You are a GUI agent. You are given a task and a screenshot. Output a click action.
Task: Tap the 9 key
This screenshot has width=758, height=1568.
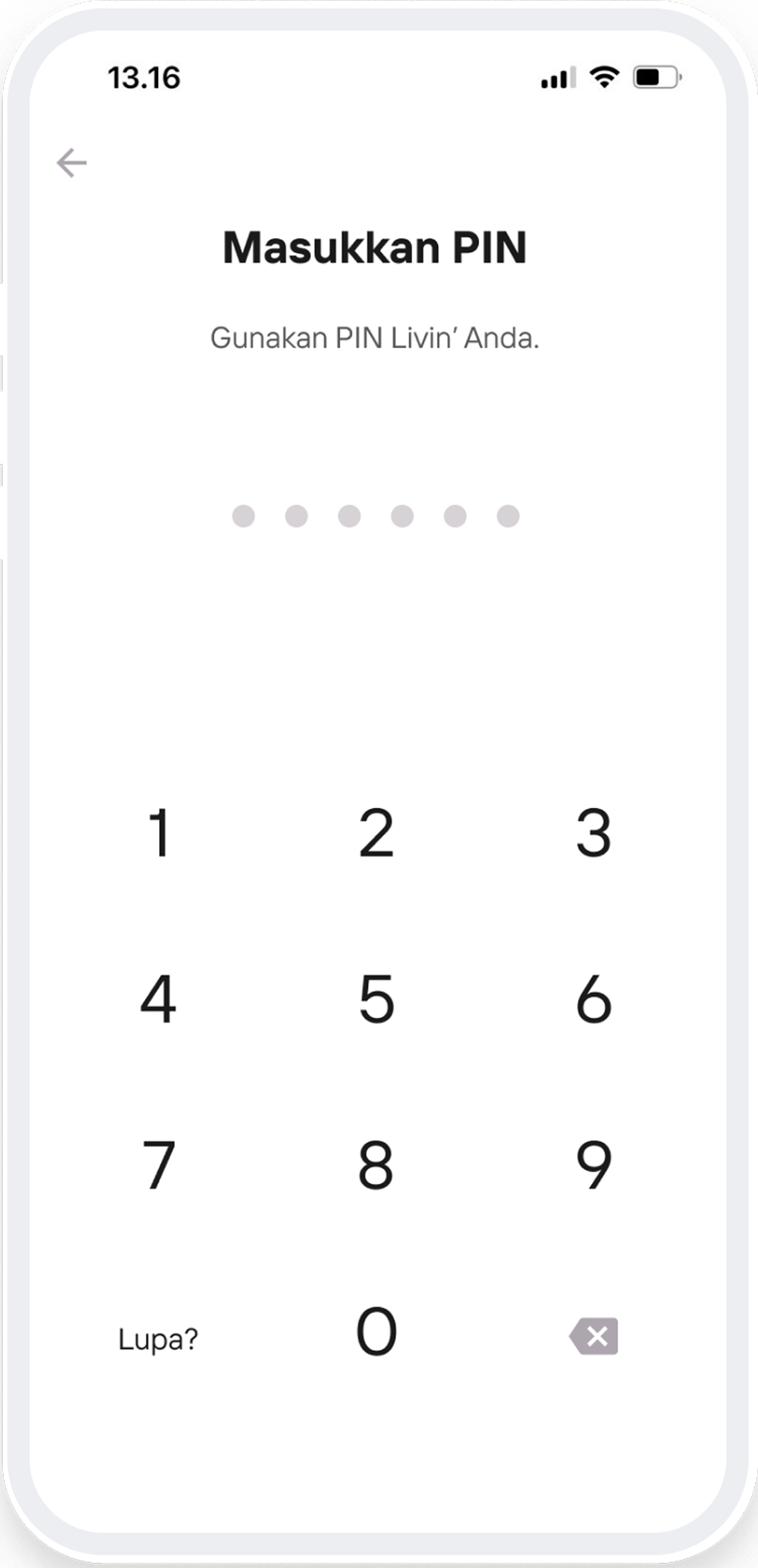(x=594, y=1164)
